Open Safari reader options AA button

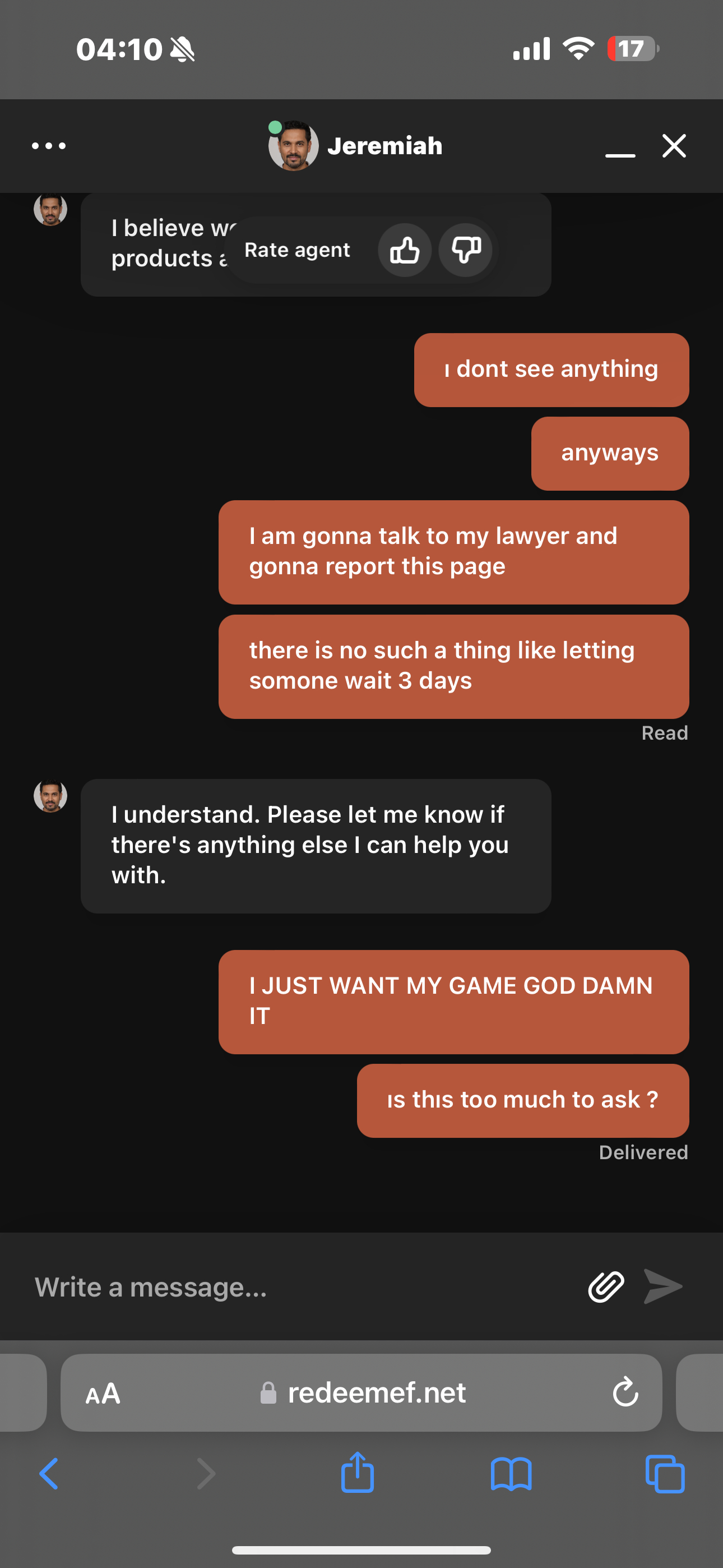coord(103,1392)
